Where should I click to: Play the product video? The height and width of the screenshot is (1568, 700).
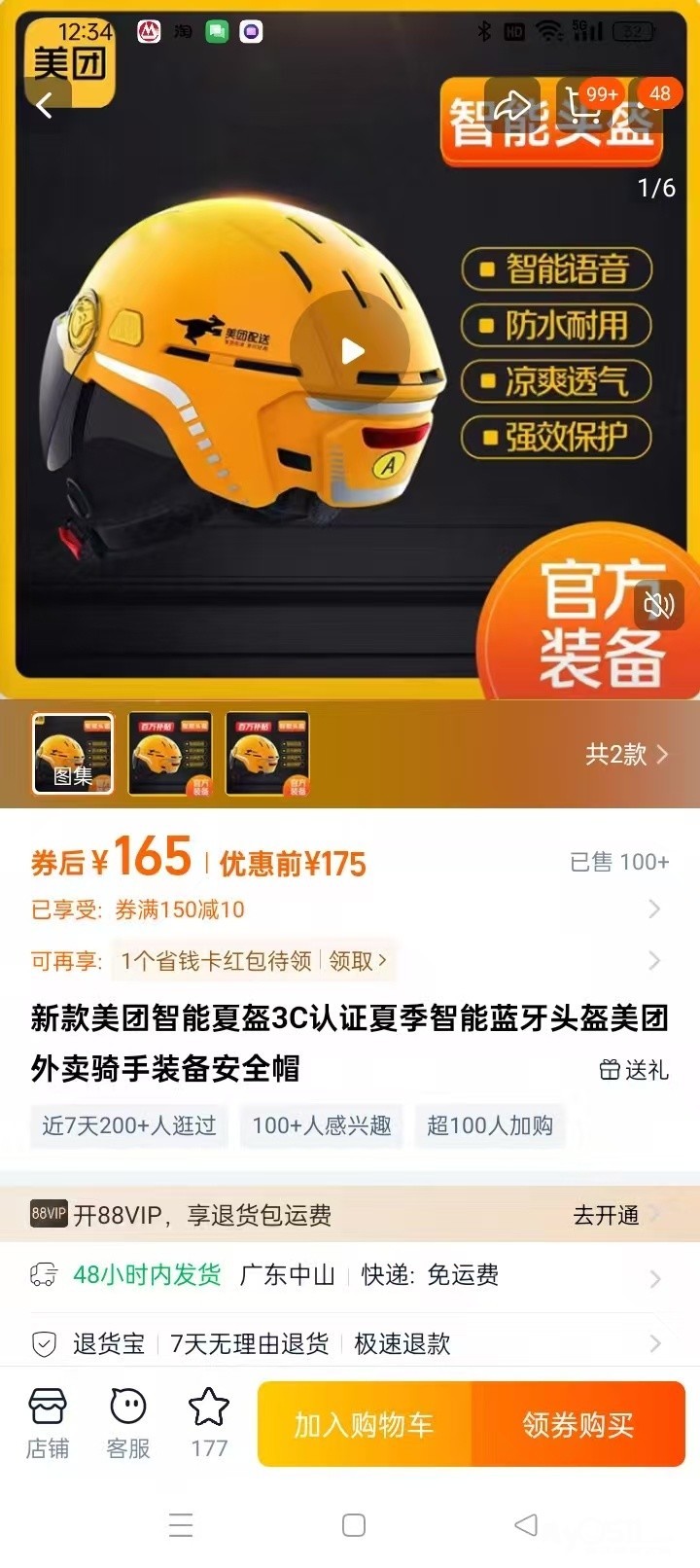[352, 351]
